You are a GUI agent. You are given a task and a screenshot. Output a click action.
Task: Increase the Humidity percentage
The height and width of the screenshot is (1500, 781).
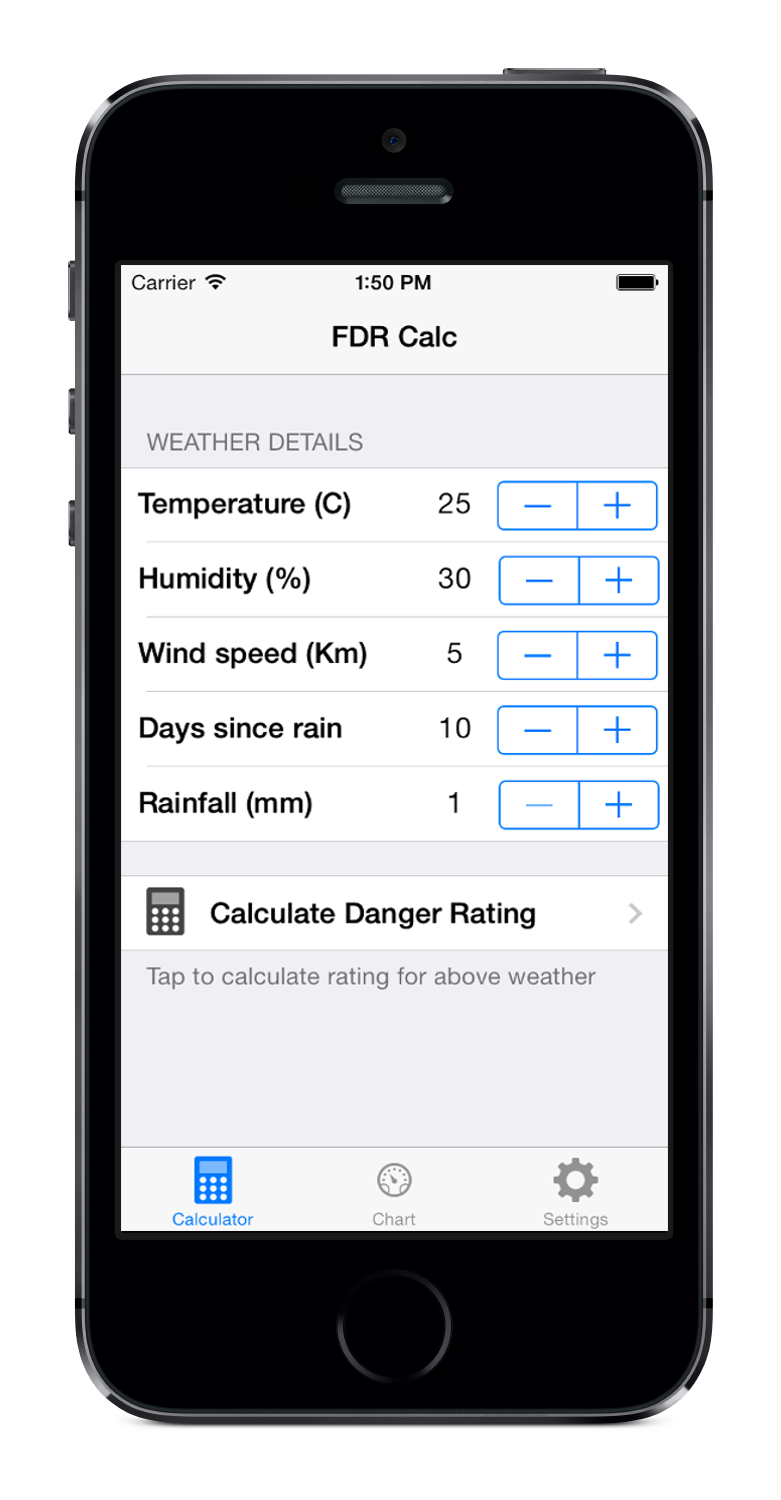point(619,580)
